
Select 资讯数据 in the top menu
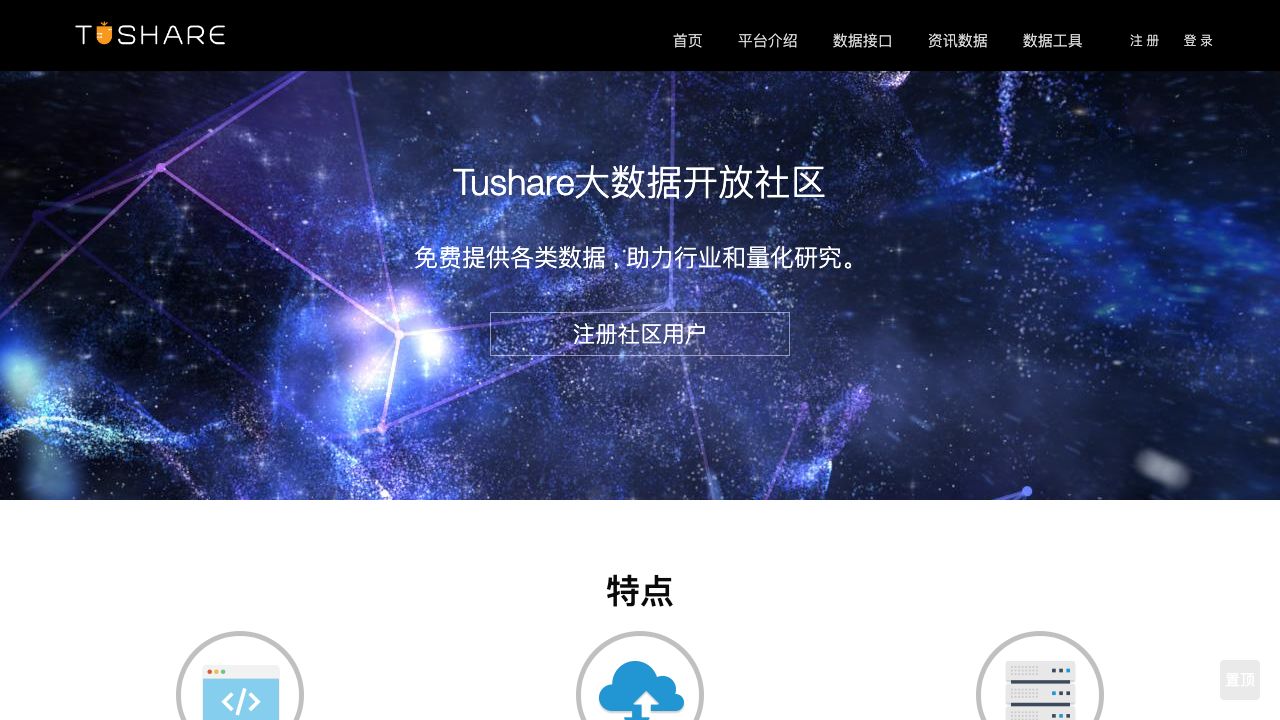(957, 41)
